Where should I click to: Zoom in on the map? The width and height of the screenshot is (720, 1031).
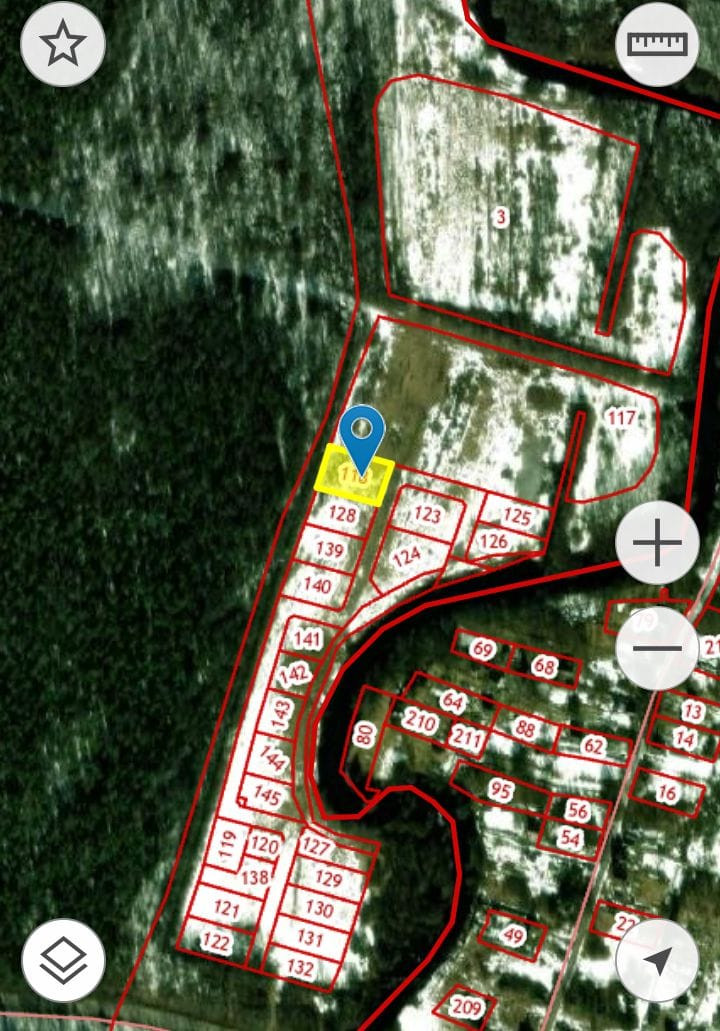tap(657, 544)
